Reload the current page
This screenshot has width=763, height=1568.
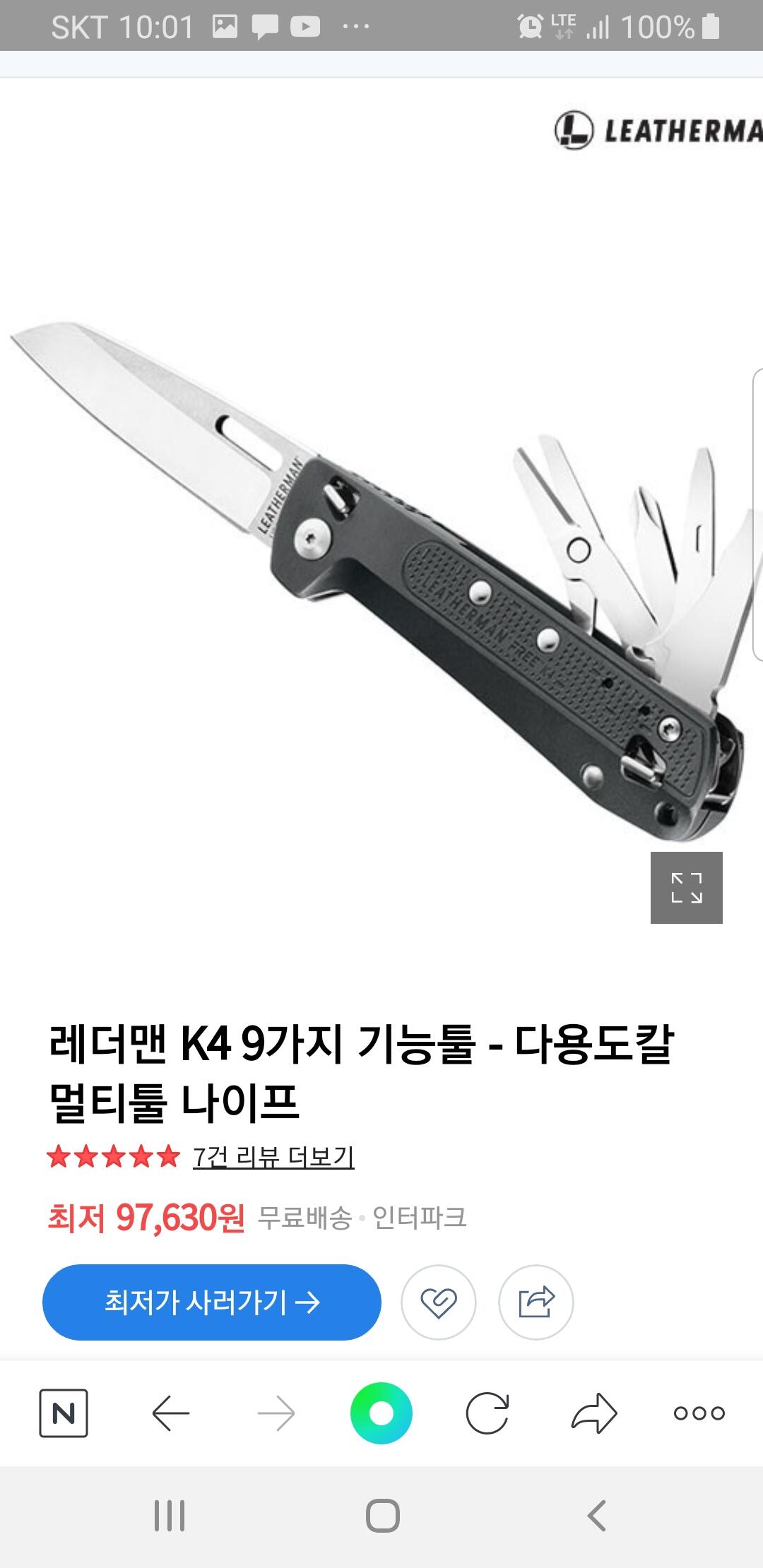pos(487,1413)
